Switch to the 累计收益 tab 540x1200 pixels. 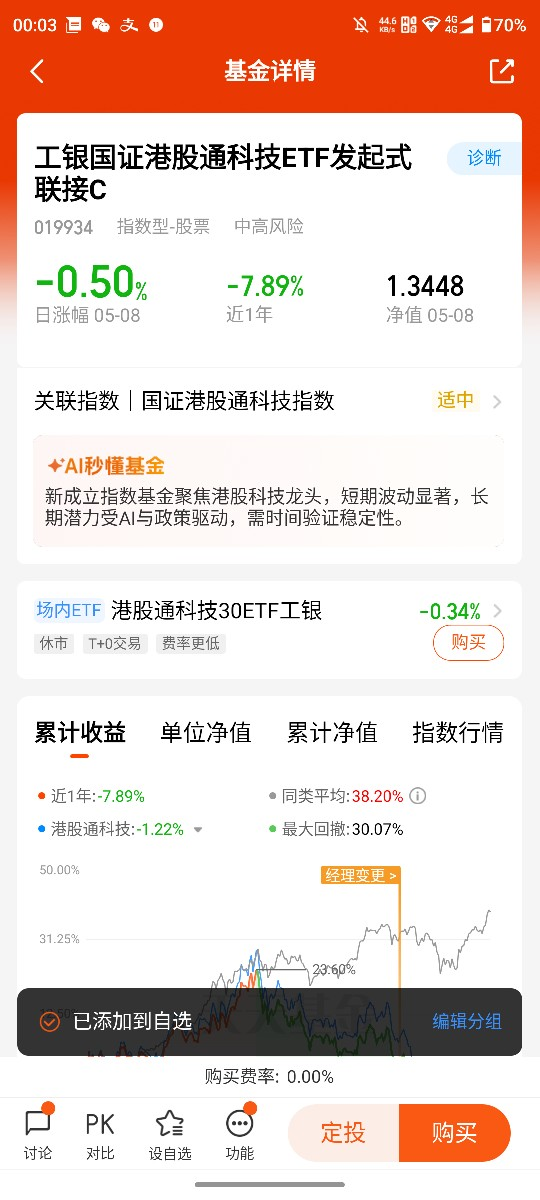click(80, 732)
